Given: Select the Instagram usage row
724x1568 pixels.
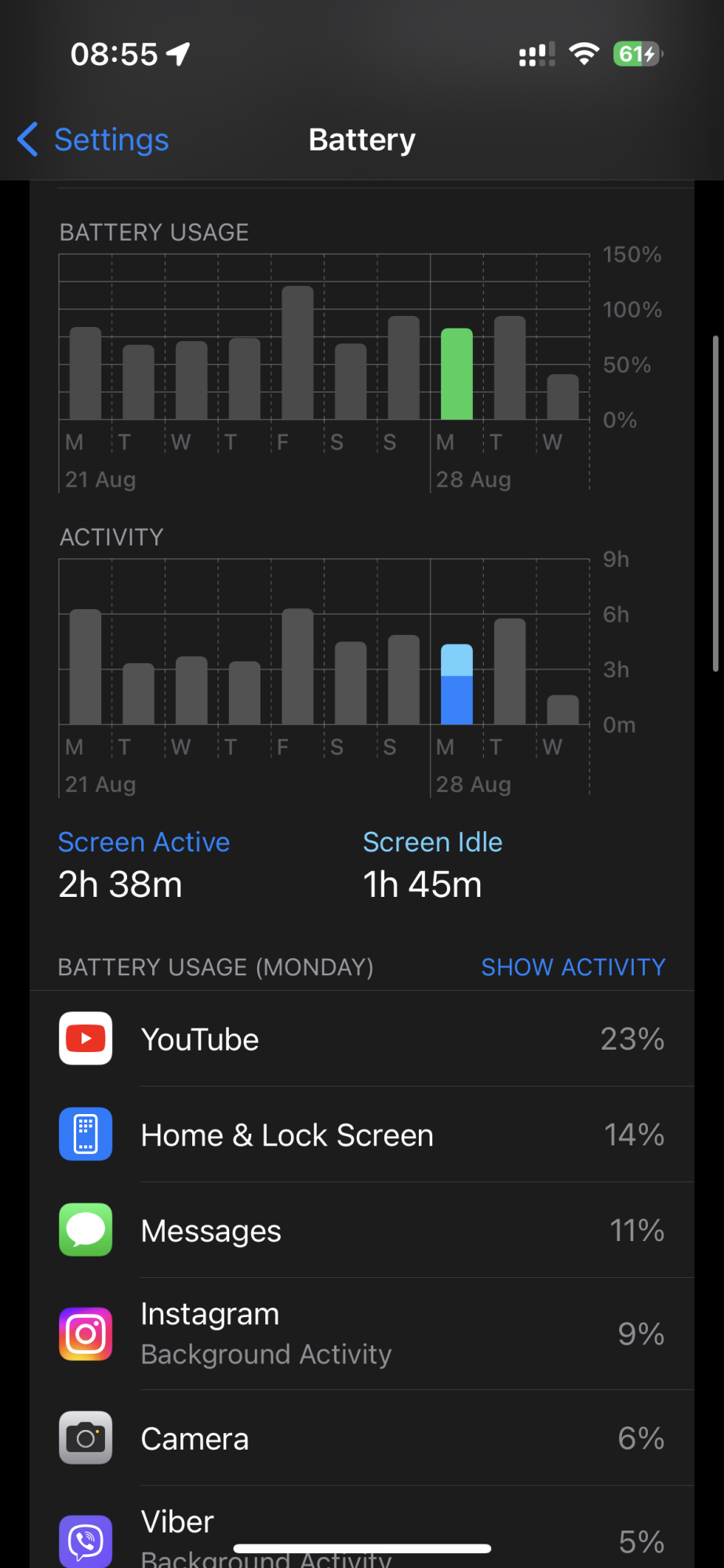Looking at the screenshot, I should click(362, 1334).
